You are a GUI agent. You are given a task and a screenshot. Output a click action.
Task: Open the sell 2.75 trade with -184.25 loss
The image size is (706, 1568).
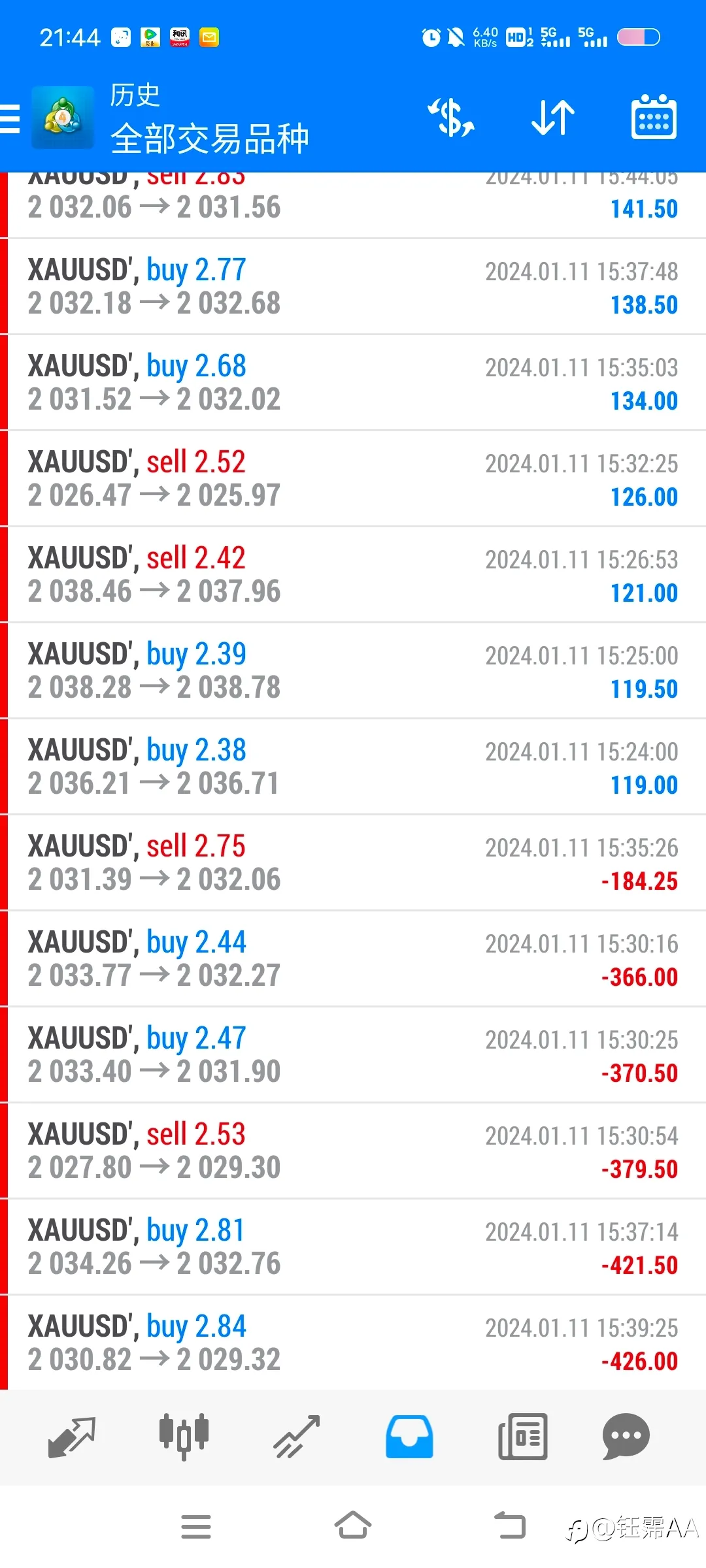pyautogui.click(x=353, y=863)
